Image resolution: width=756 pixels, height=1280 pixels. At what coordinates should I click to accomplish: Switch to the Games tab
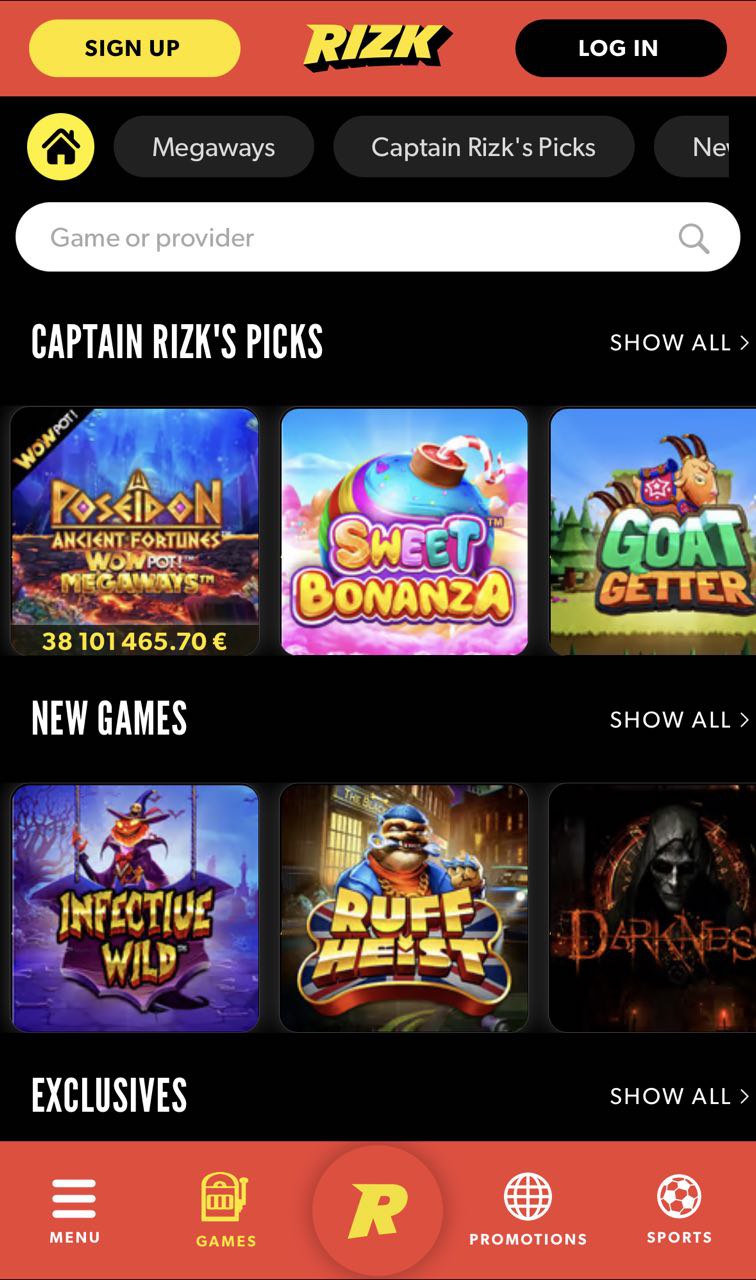pos(226,1210)
